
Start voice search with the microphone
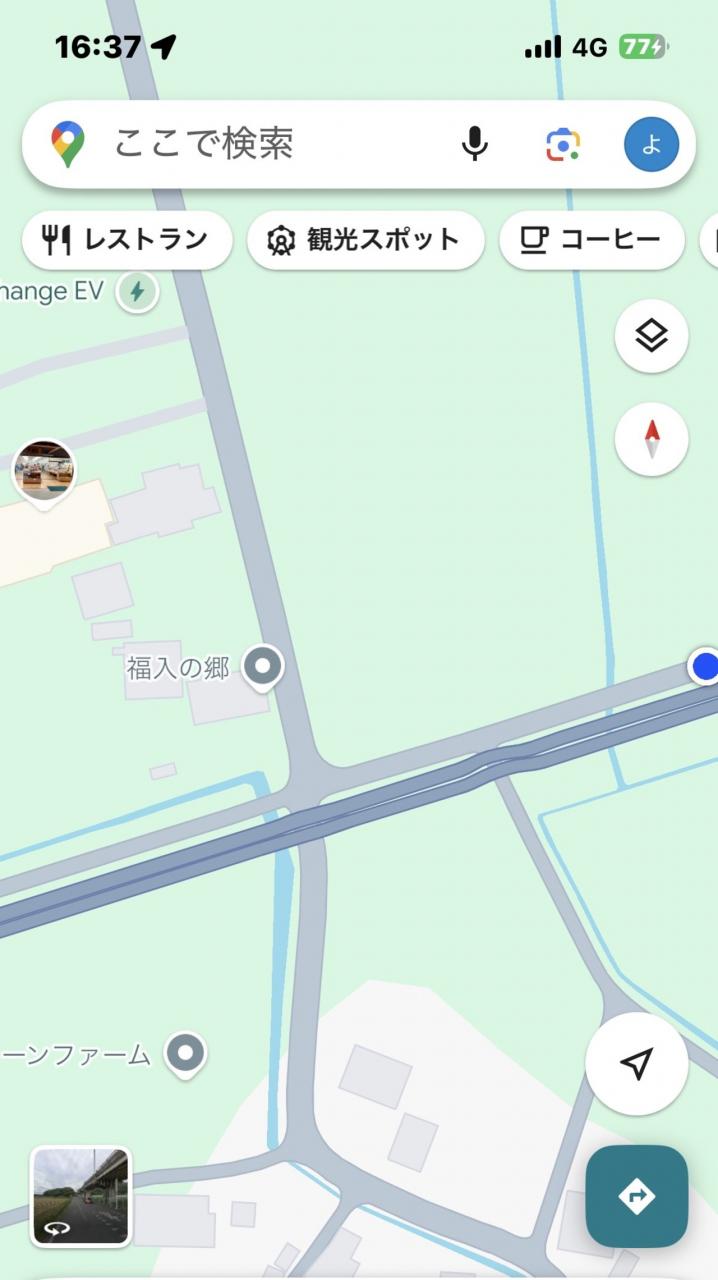(475, 145)
